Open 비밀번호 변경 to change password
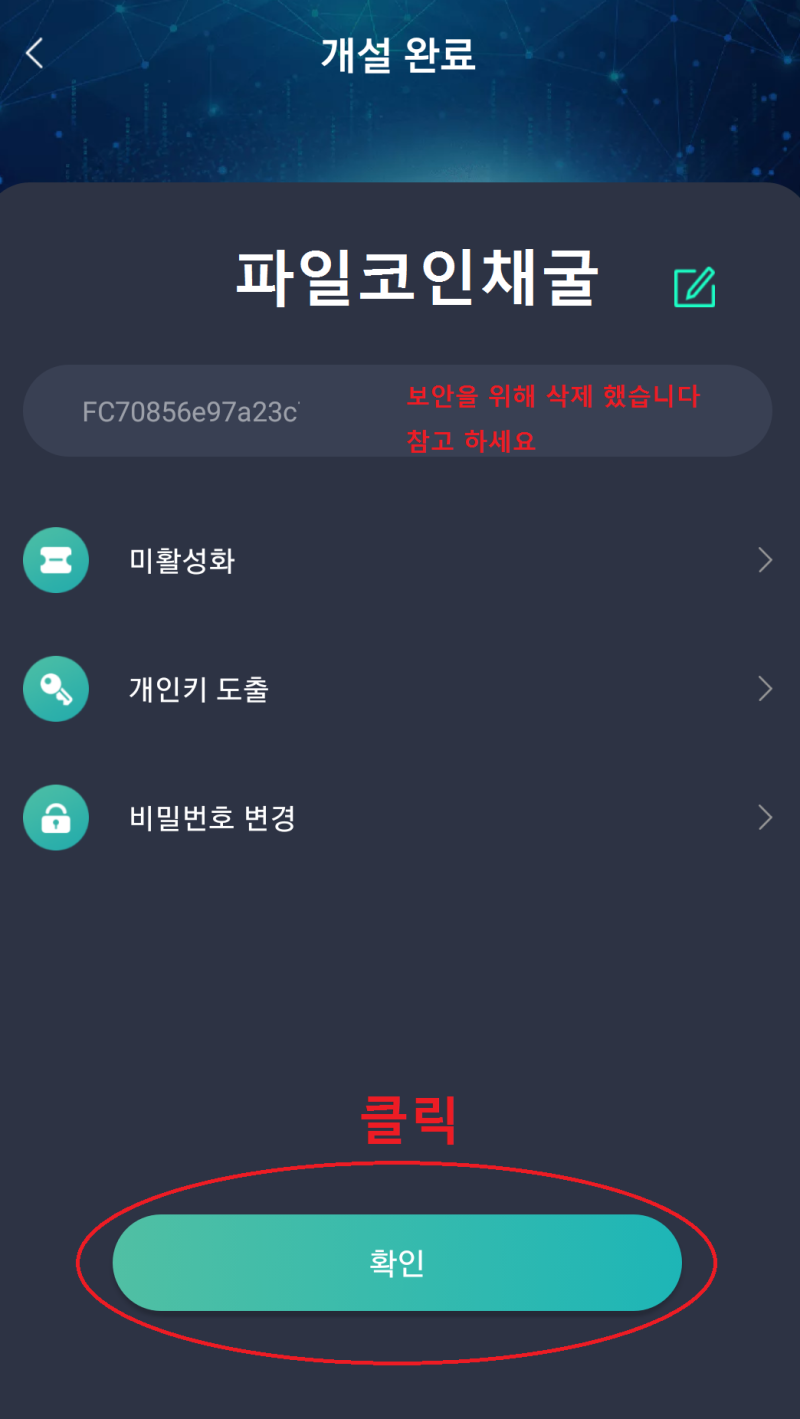Viewport: 800px width, 1419px height. pos(213,817)
